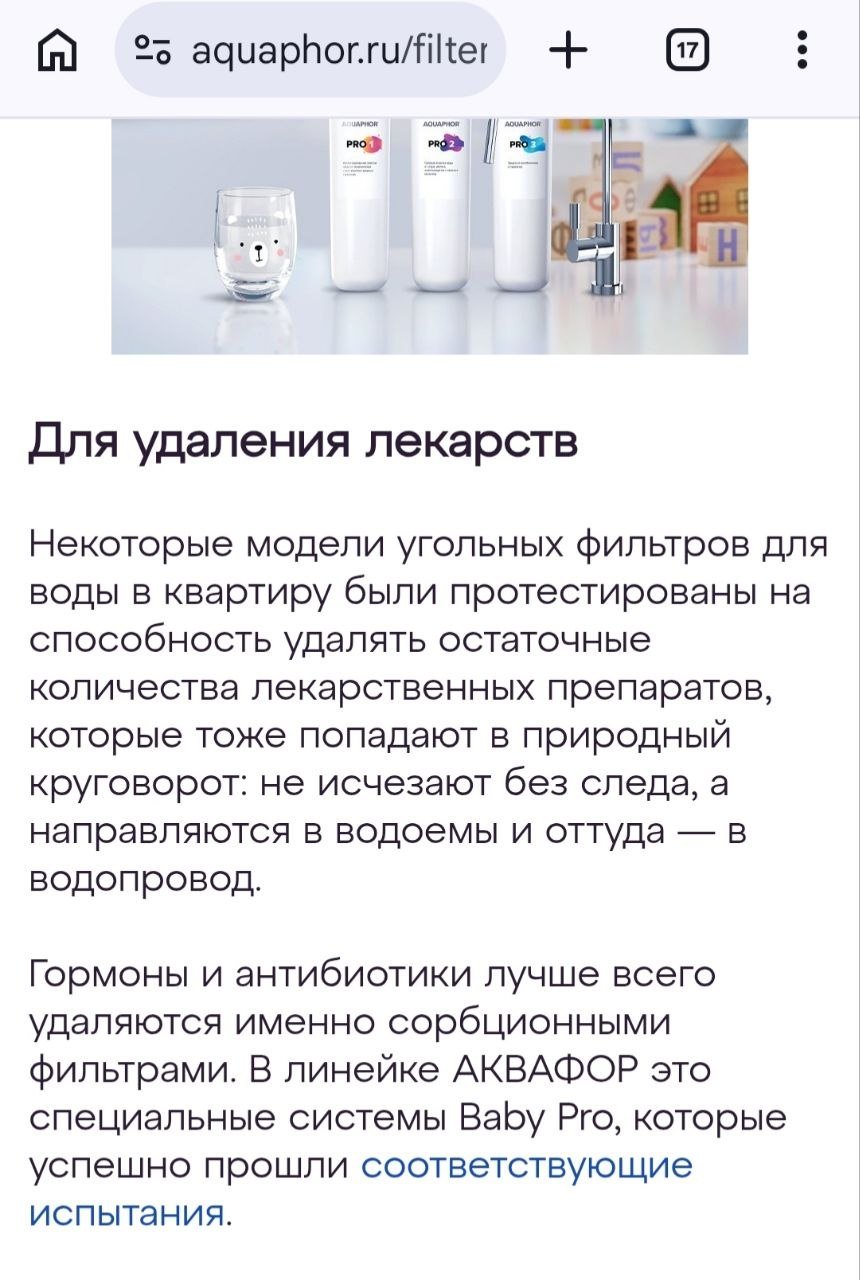View site info icon in address bar

coord(153,50)
